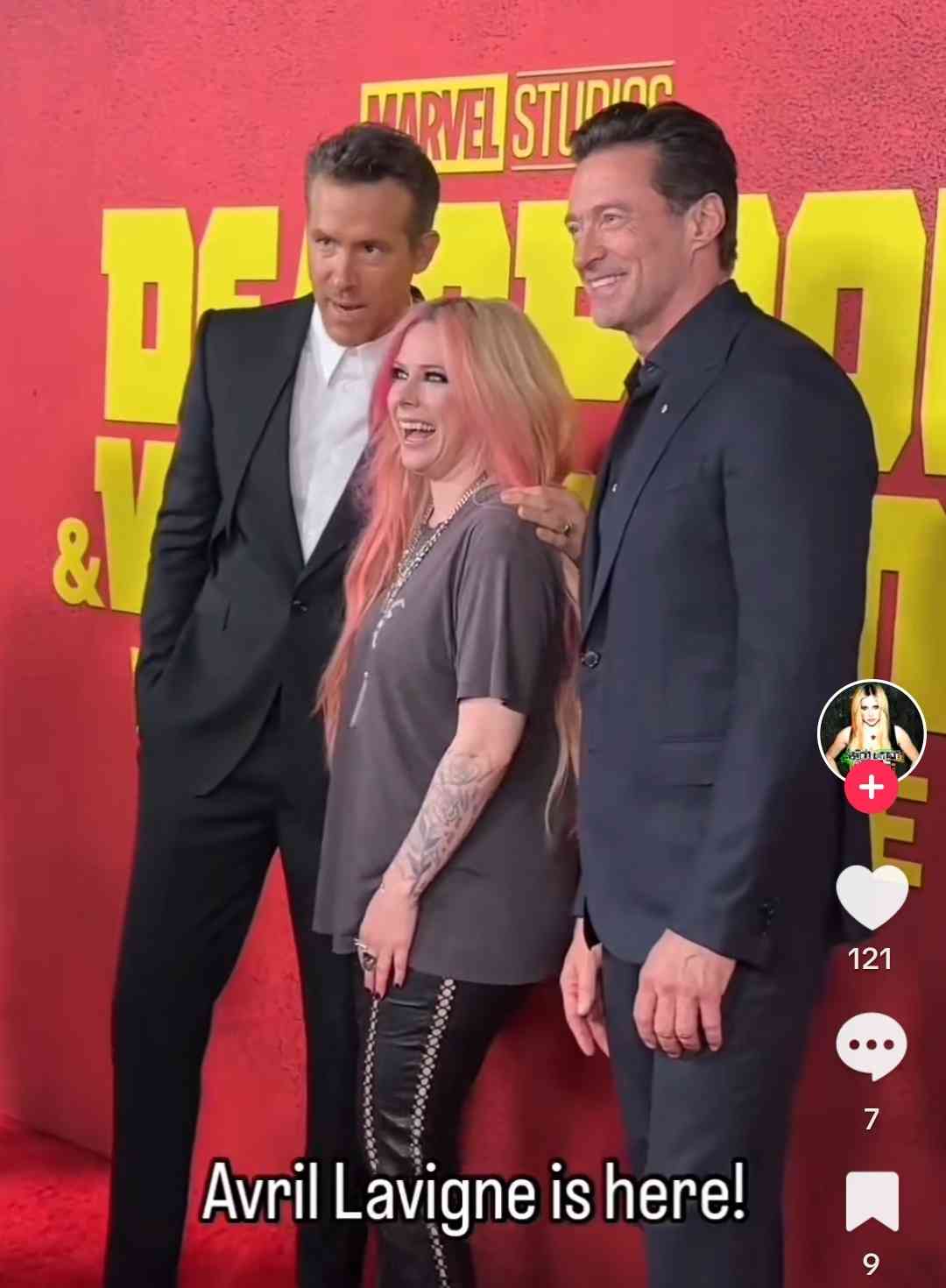Viewport: 946px width, 1288px height.
Task: Open the creator's profile picture
Action: 871,729
